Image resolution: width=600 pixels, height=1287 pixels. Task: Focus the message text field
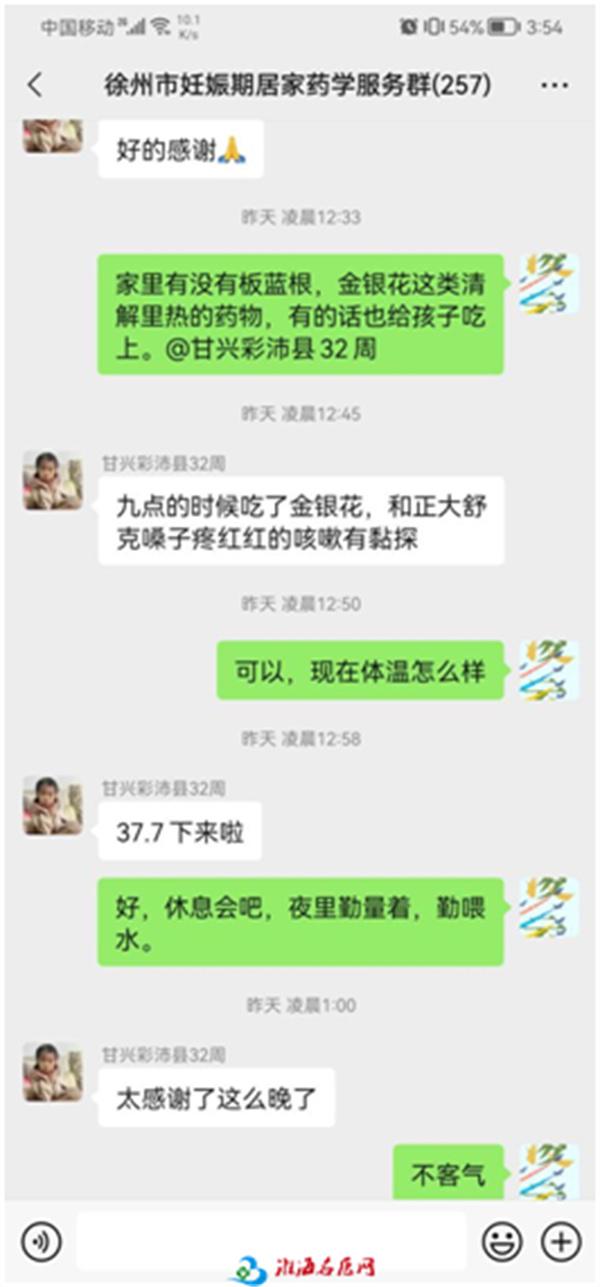pyautogui.click(x=270, y=1241)
